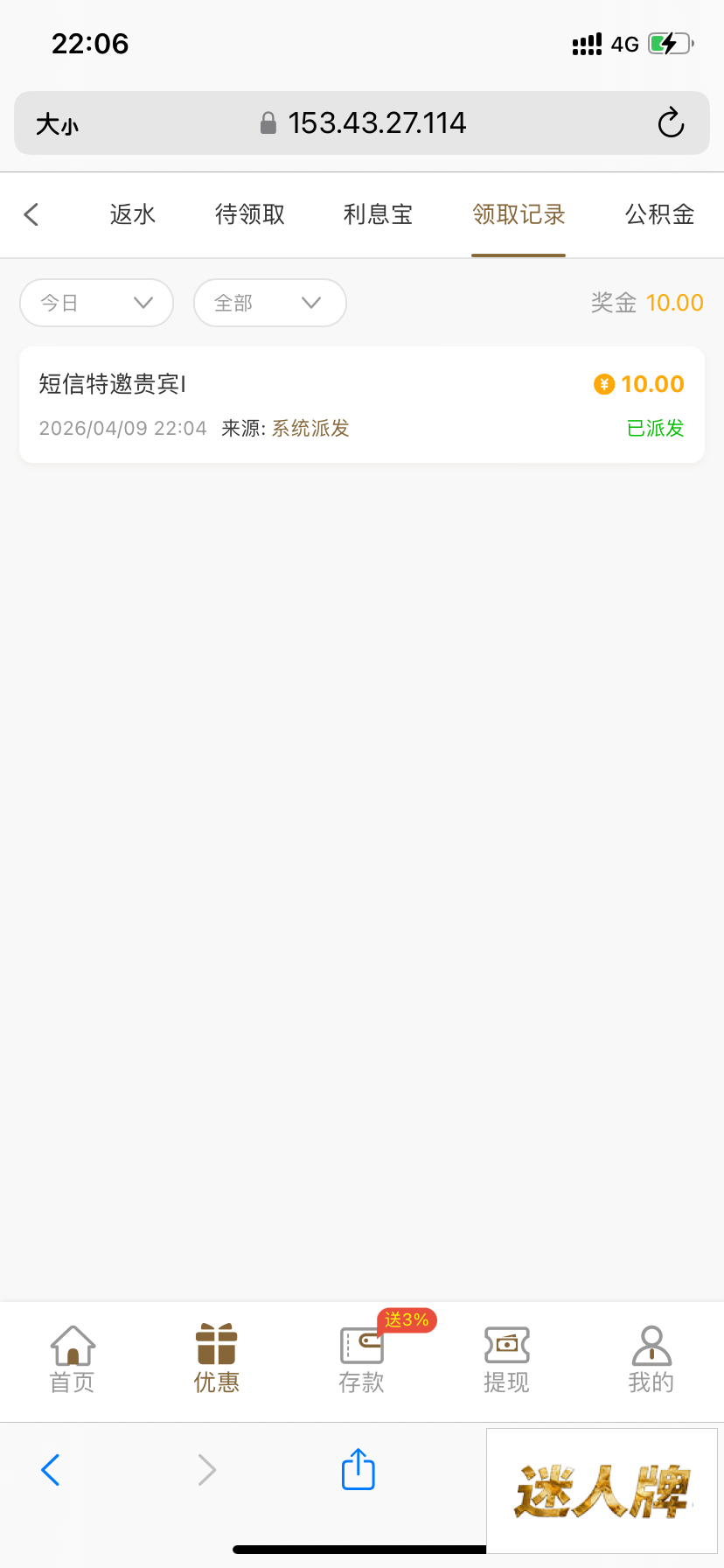The width and height of the screenshot is (724, 1568).
Task: Open the 公积金 tab
Action: pos(659,214)
